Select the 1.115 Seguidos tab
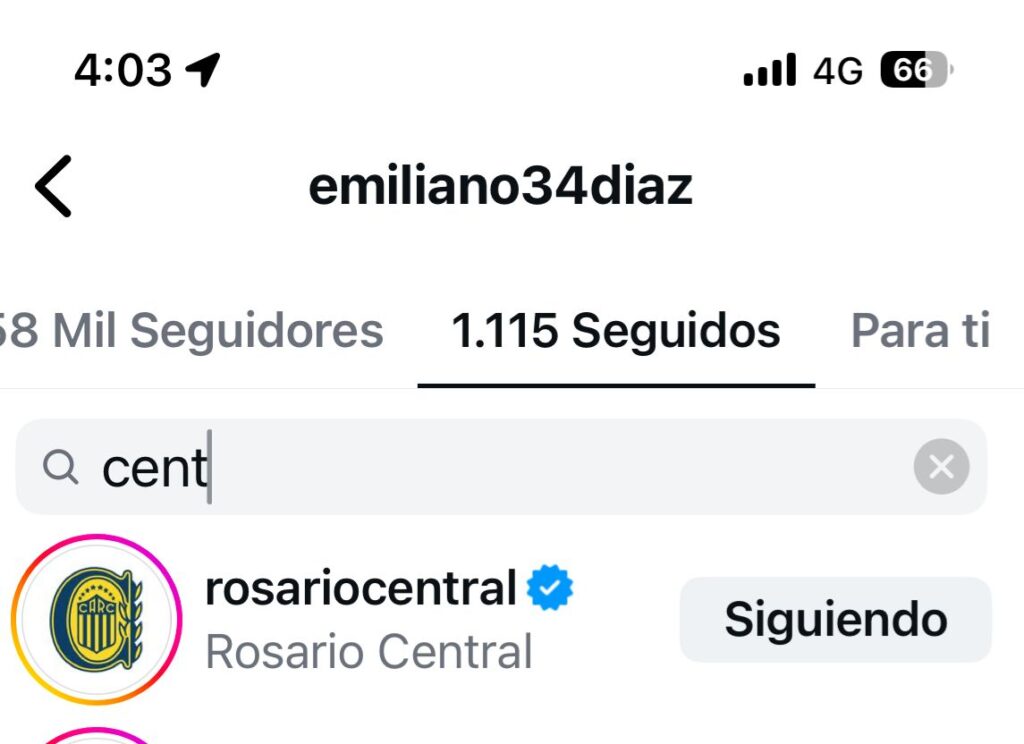This screenshot has width=1024, height=744. pos(615,331)
